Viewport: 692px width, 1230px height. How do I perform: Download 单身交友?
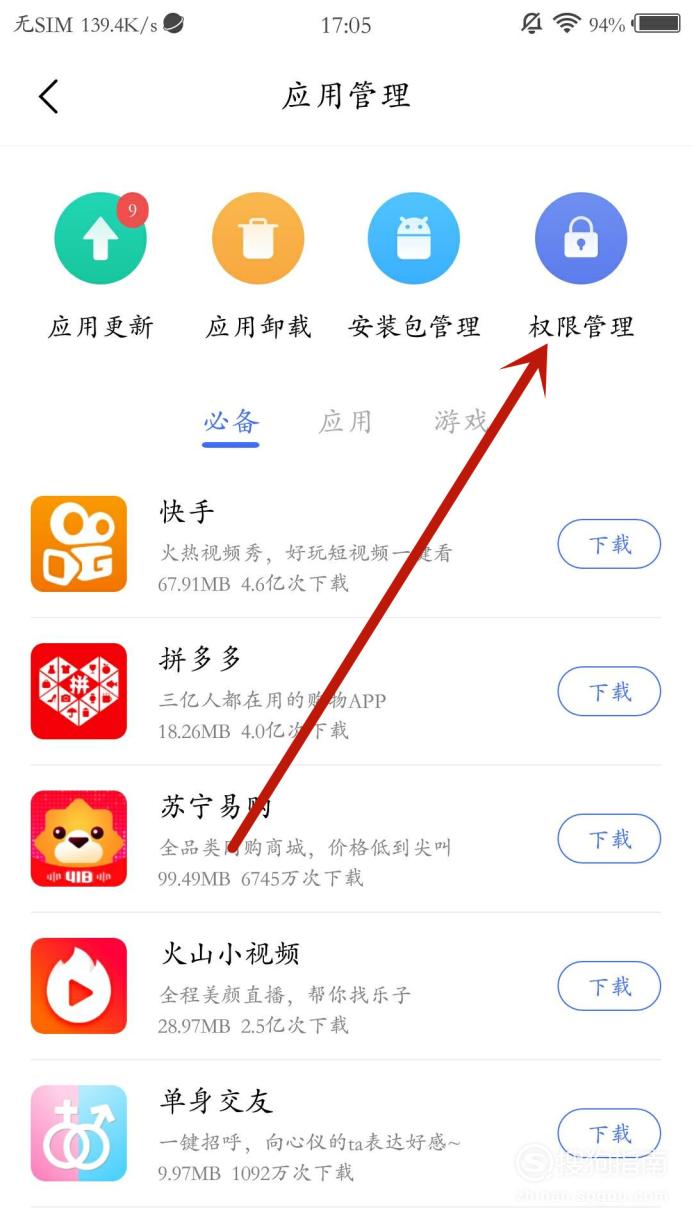609,1134
